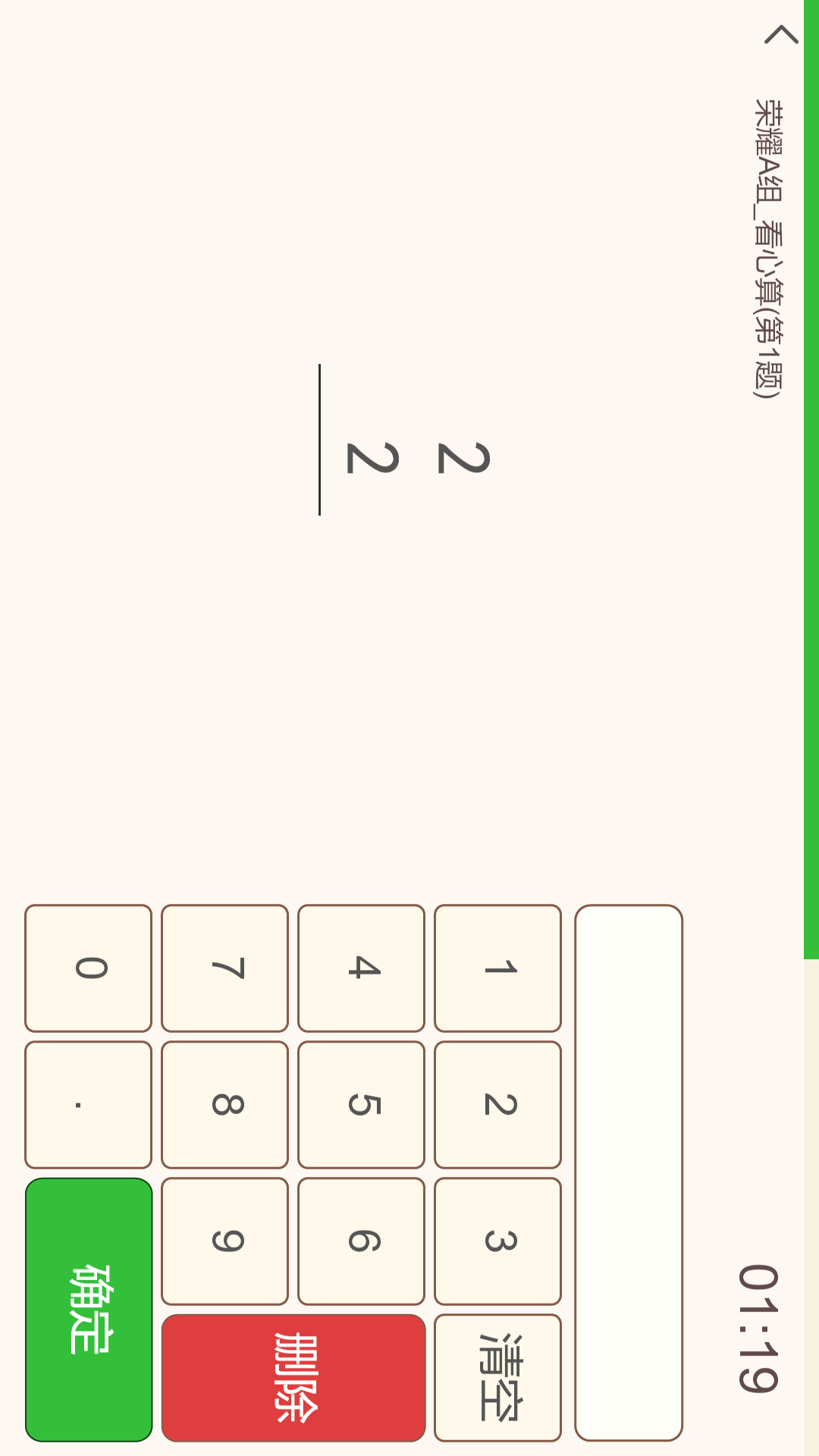Enter digit 7 on the keypad
Screen dimensions: 819x1456
coord(224,968)
